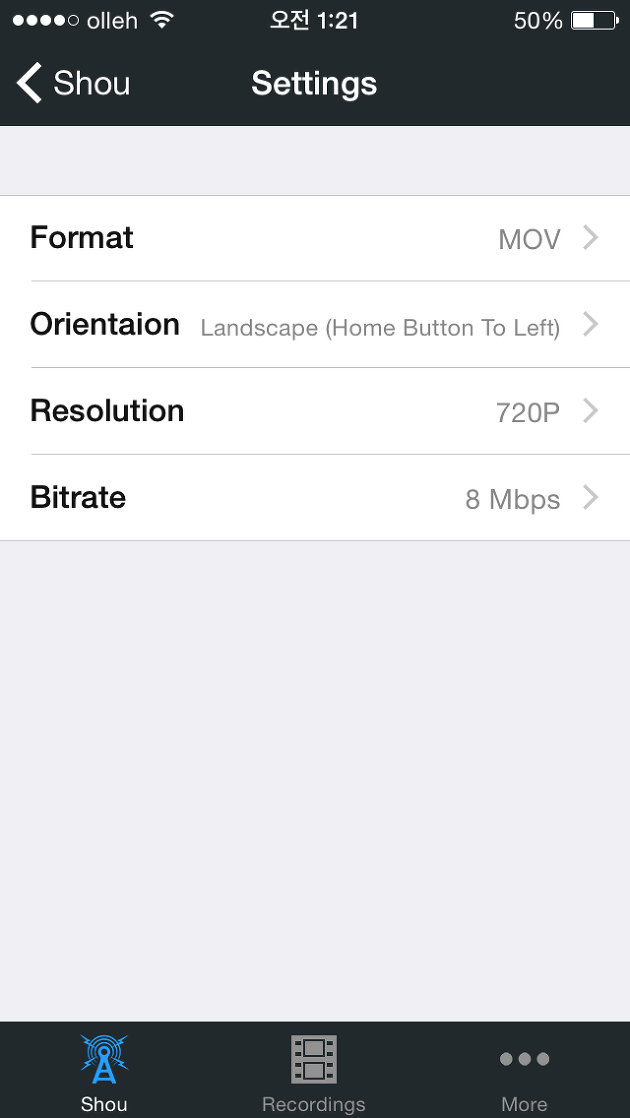This screenshot has height=1118, width=630.
Task: Open the Format setting
Action: 315,238
